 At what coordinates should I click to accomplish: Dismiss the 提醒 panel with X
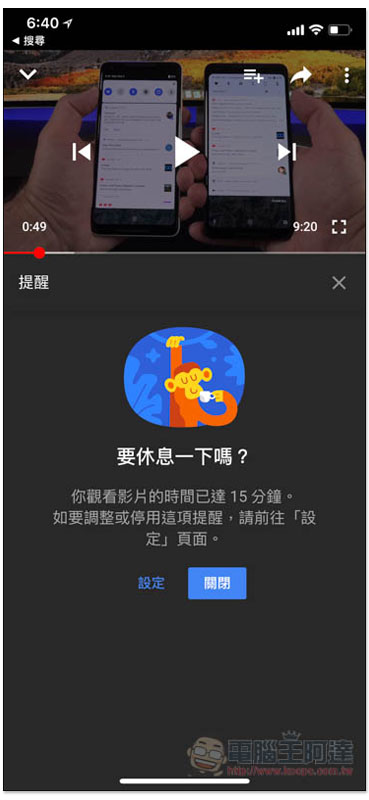[x=339, y=283]
